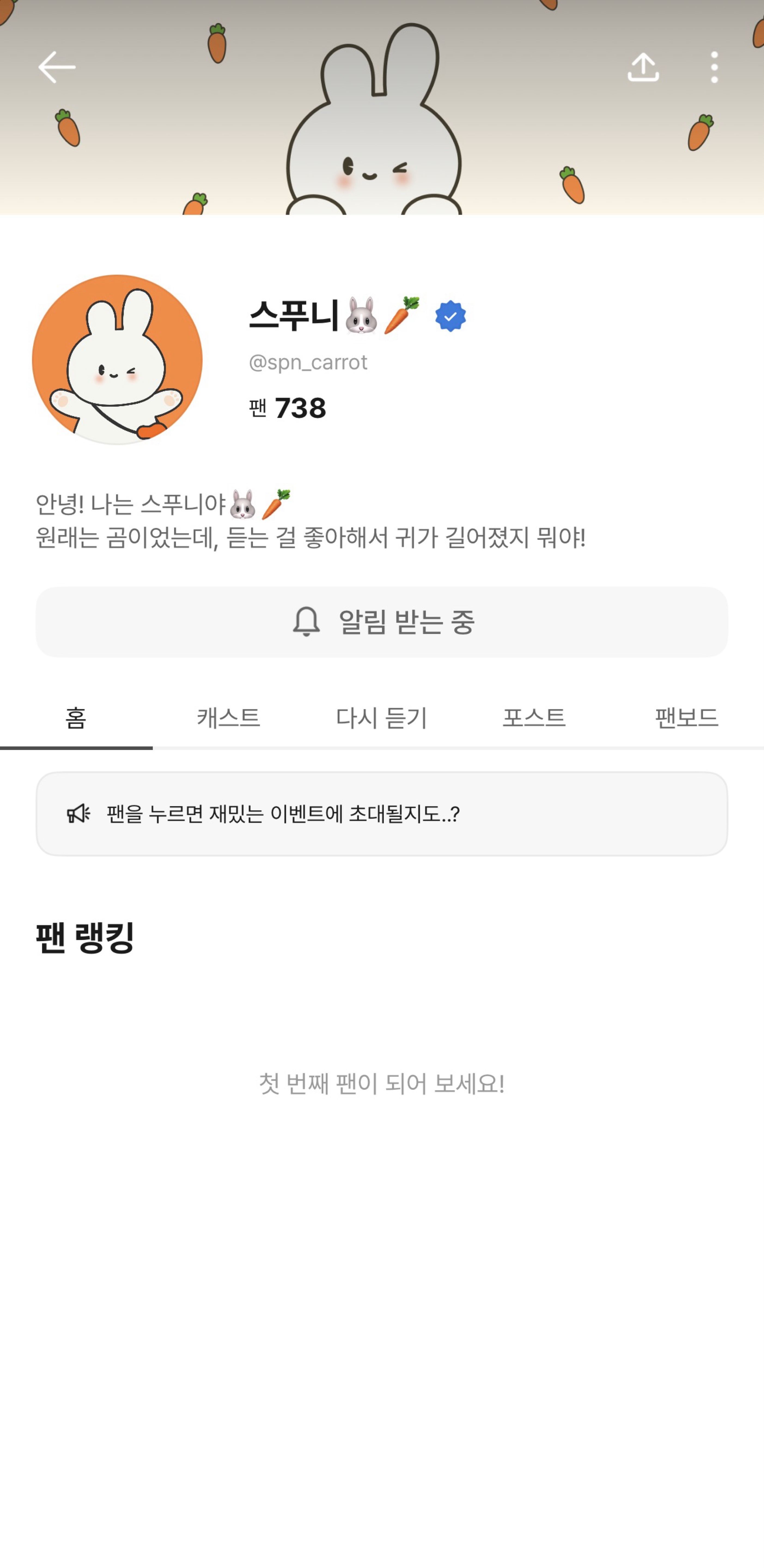The image size is (764, 1568).
Task: Open the 포스트 tab
Action: point(534,718)
